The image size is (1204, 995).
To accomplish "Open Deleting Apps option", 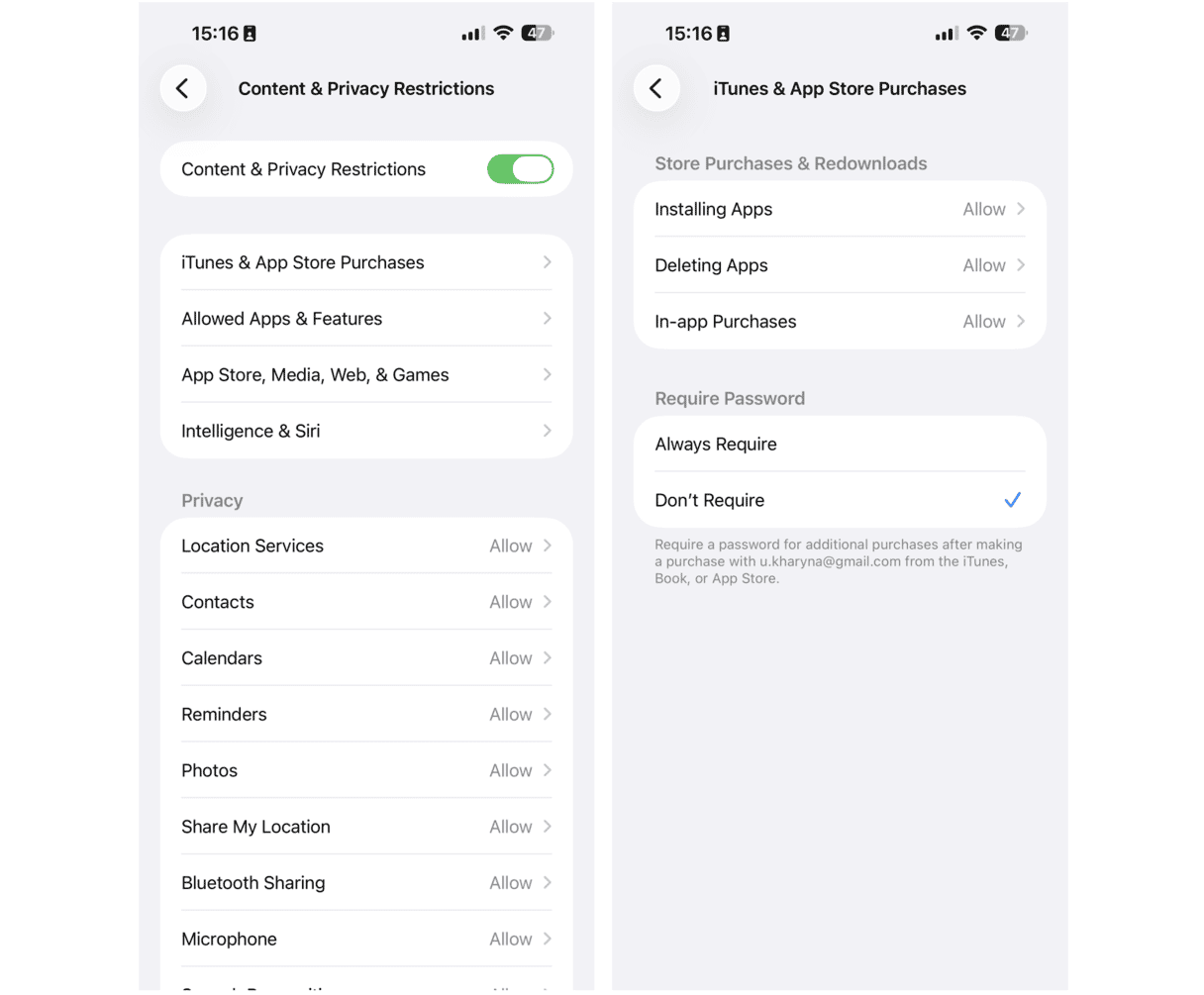I will pyautogui.click(x=839, y=265).
